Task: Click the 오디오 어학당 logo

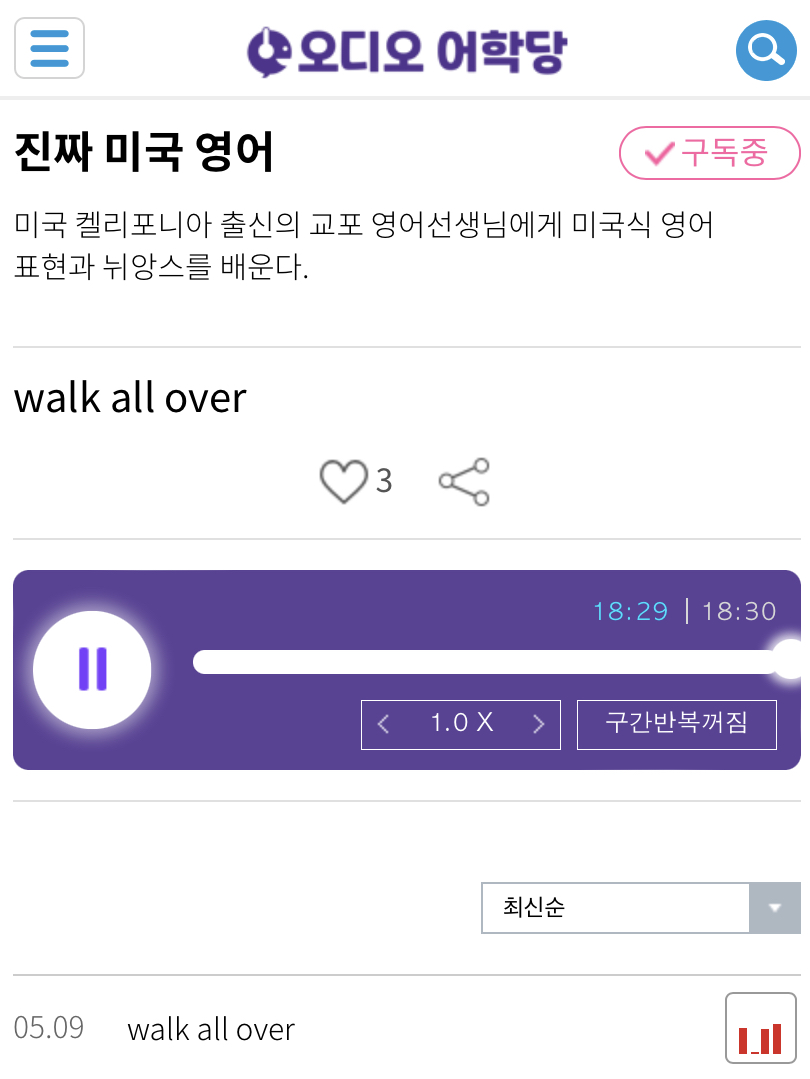Action: (x=405, y=50)
